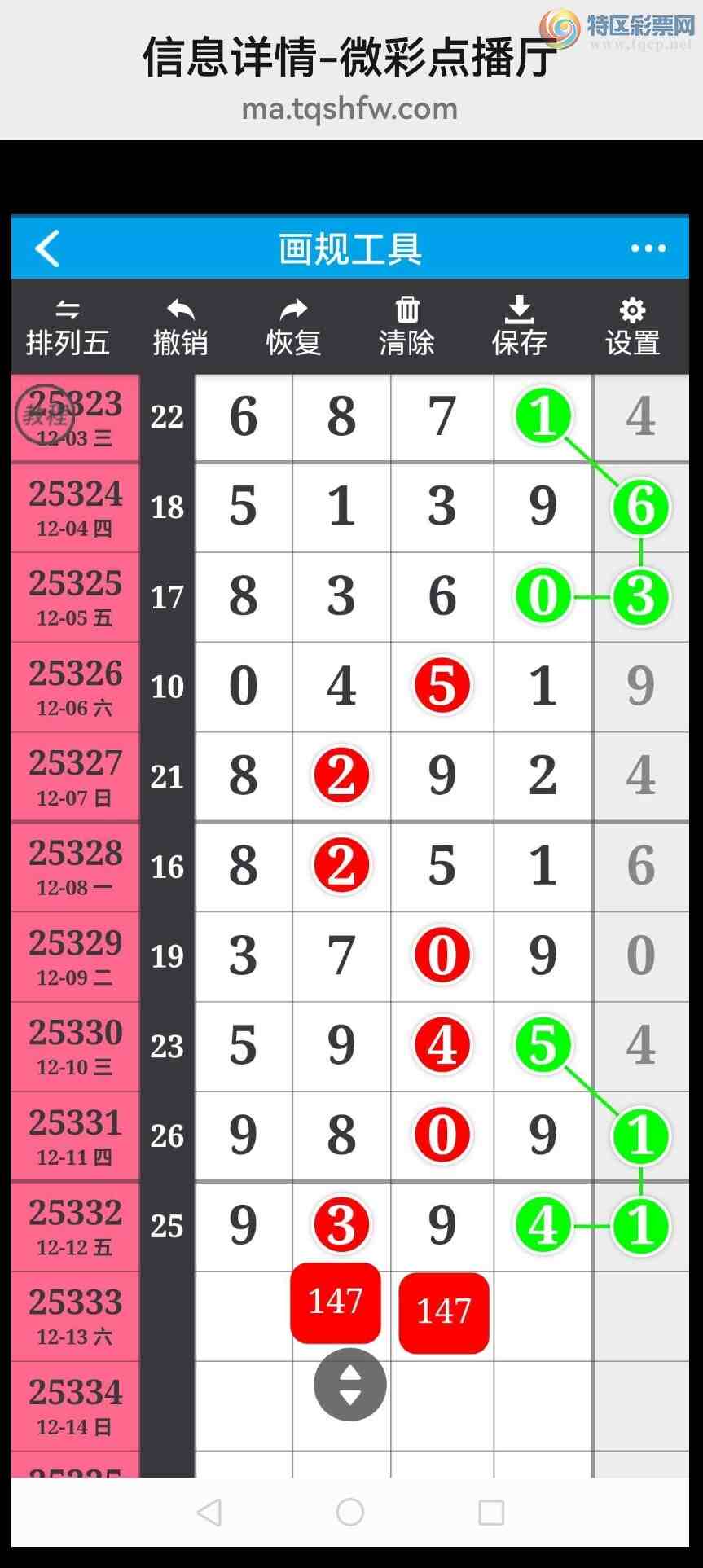Screen dimensions: 703x1568
Task: Redo the action with 恢复
Action: 293,328
